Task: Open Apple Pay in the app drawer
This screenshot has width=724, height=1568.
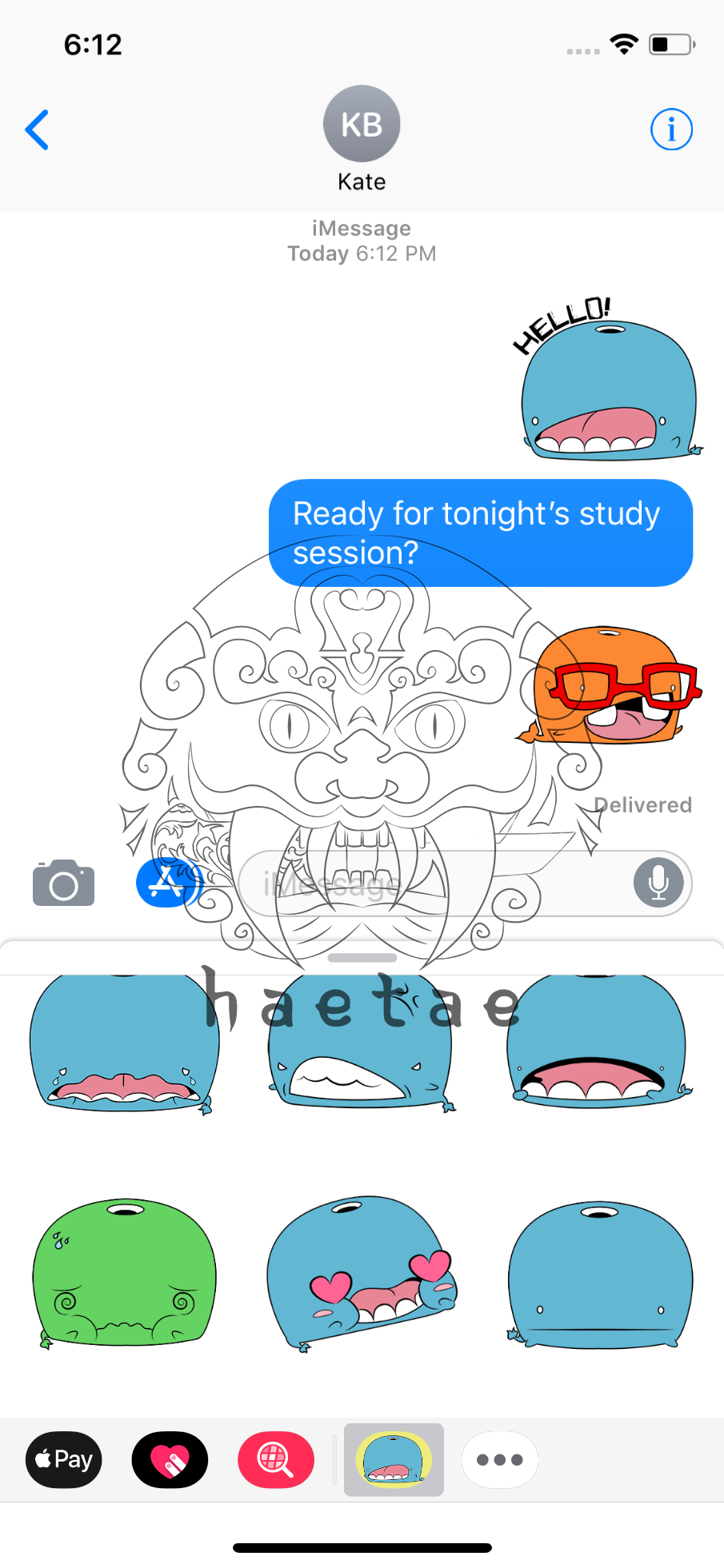Action: coord(64,1459)
